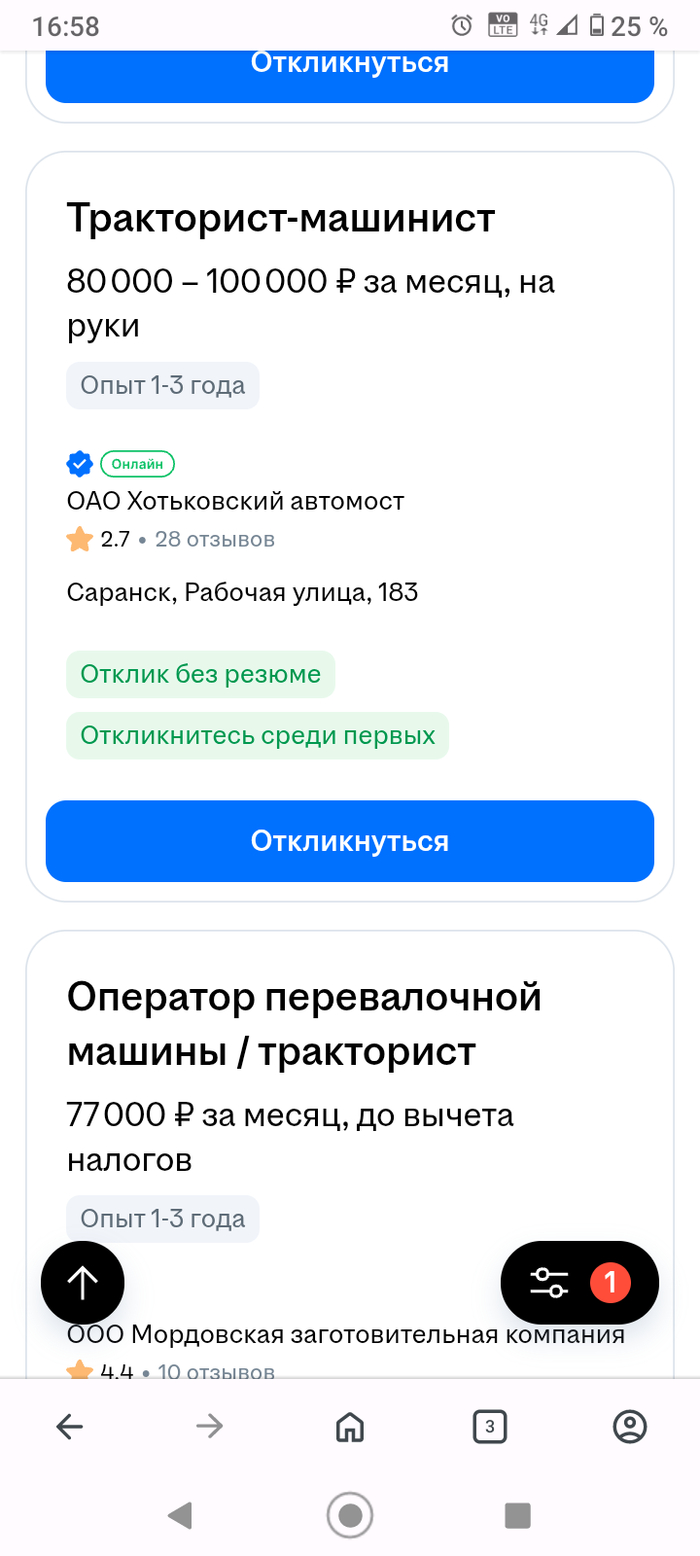
Task: Open Оператор перевалочной машины / тракторист vacancy
Action: (x=304, y=1024)
